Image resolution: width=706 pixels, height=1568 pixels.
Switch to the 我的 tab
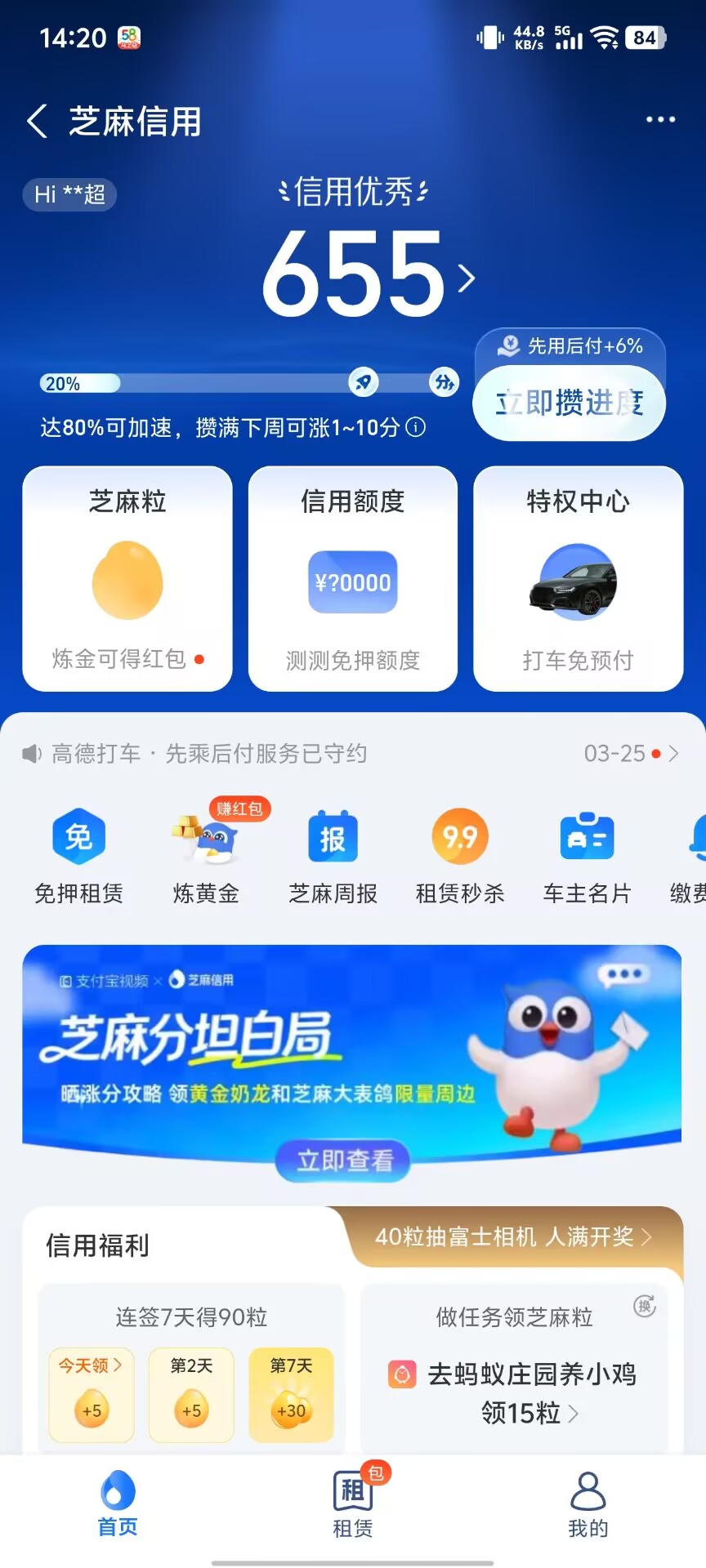point(588,1504)
